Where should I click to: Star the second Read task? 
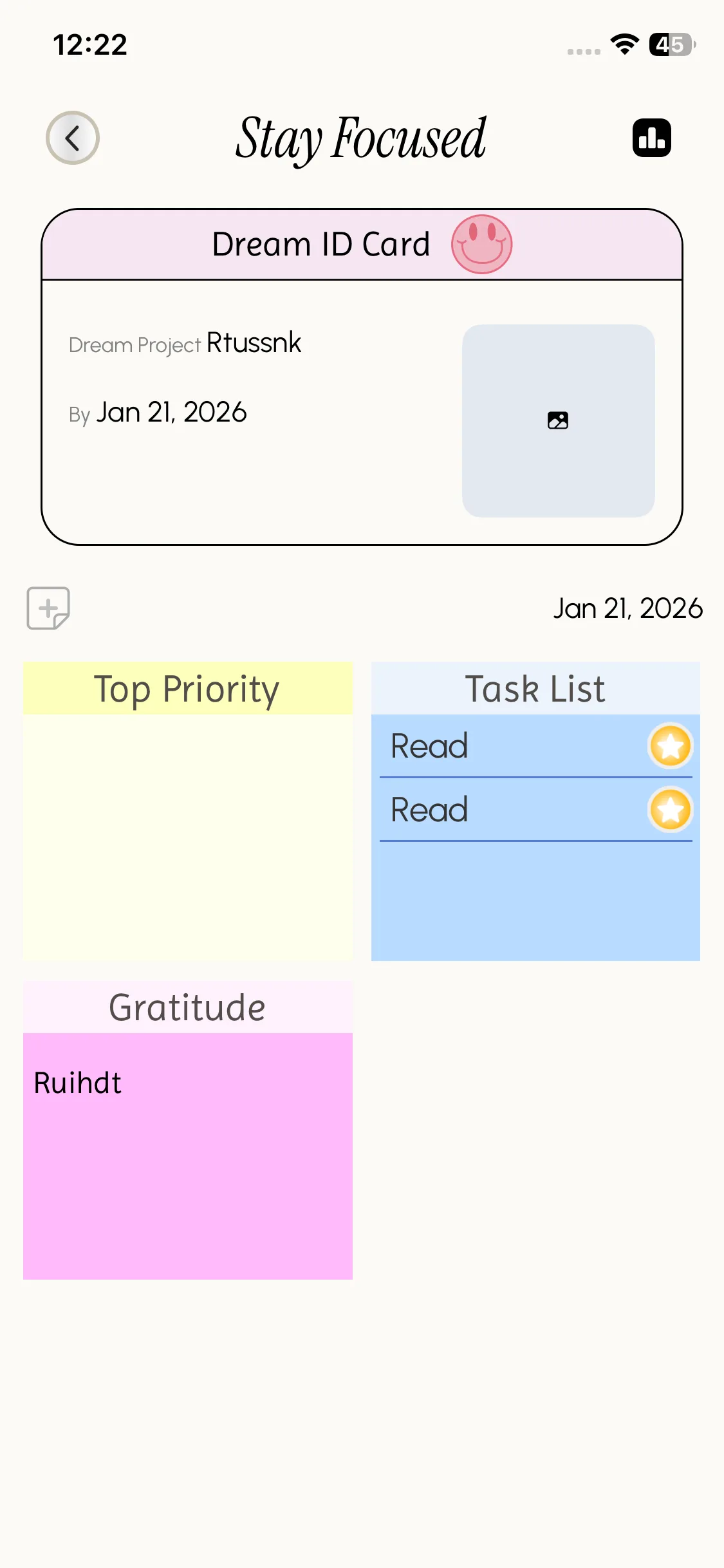pyautogui.click(x=670, y=810)
